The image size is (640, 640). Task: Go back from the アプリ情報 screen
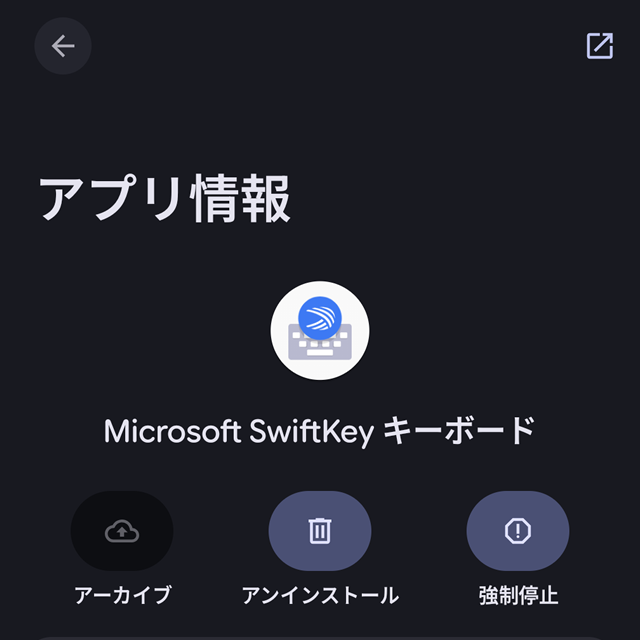coord(63,46)
